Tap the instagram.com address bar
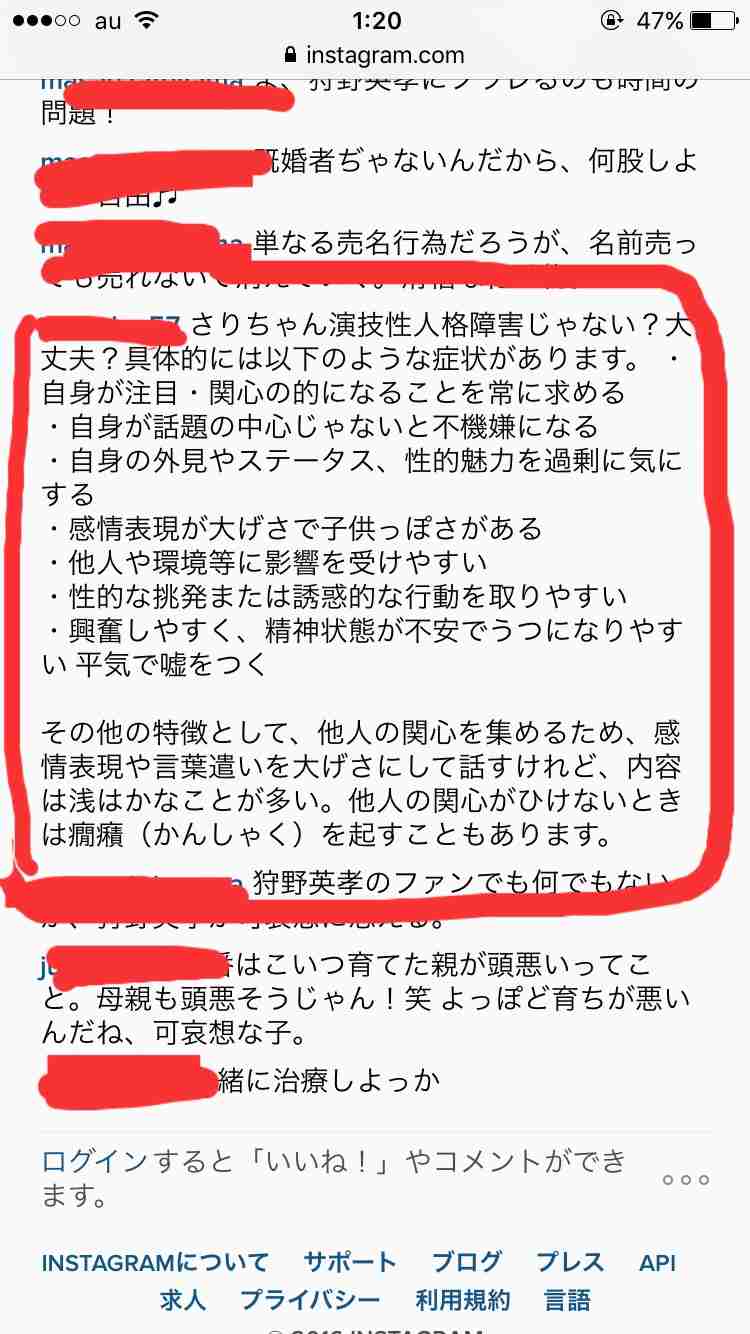This screenshot has width=750, height=1334. (x=375, y=55)
